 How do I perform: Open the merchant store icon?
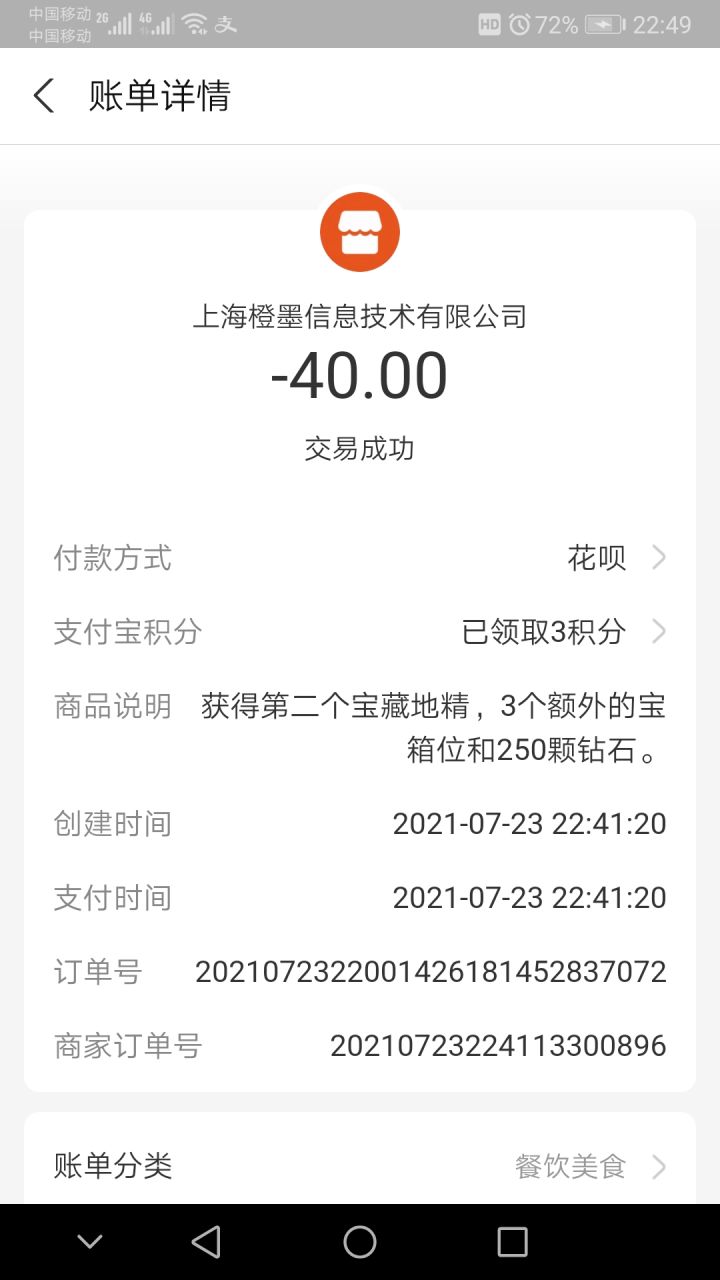(x=360, y=232)
